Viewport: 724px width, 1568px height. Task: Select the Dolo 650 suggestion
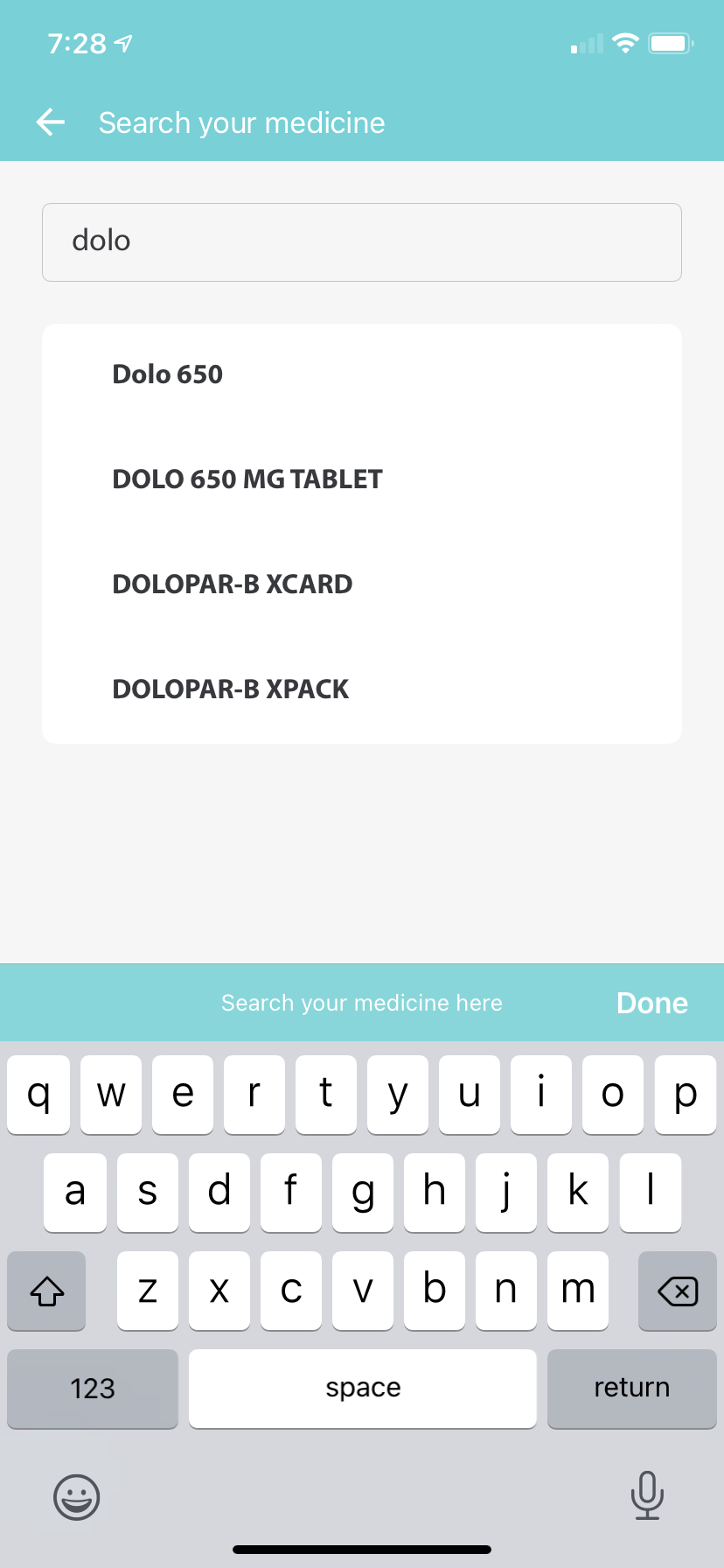[x=362, y=374]
